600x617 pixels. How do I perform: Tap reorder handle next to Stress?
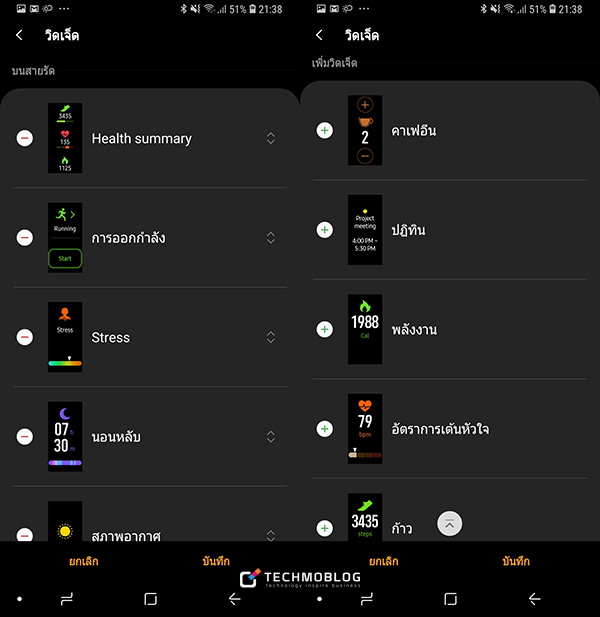(271, 337)
